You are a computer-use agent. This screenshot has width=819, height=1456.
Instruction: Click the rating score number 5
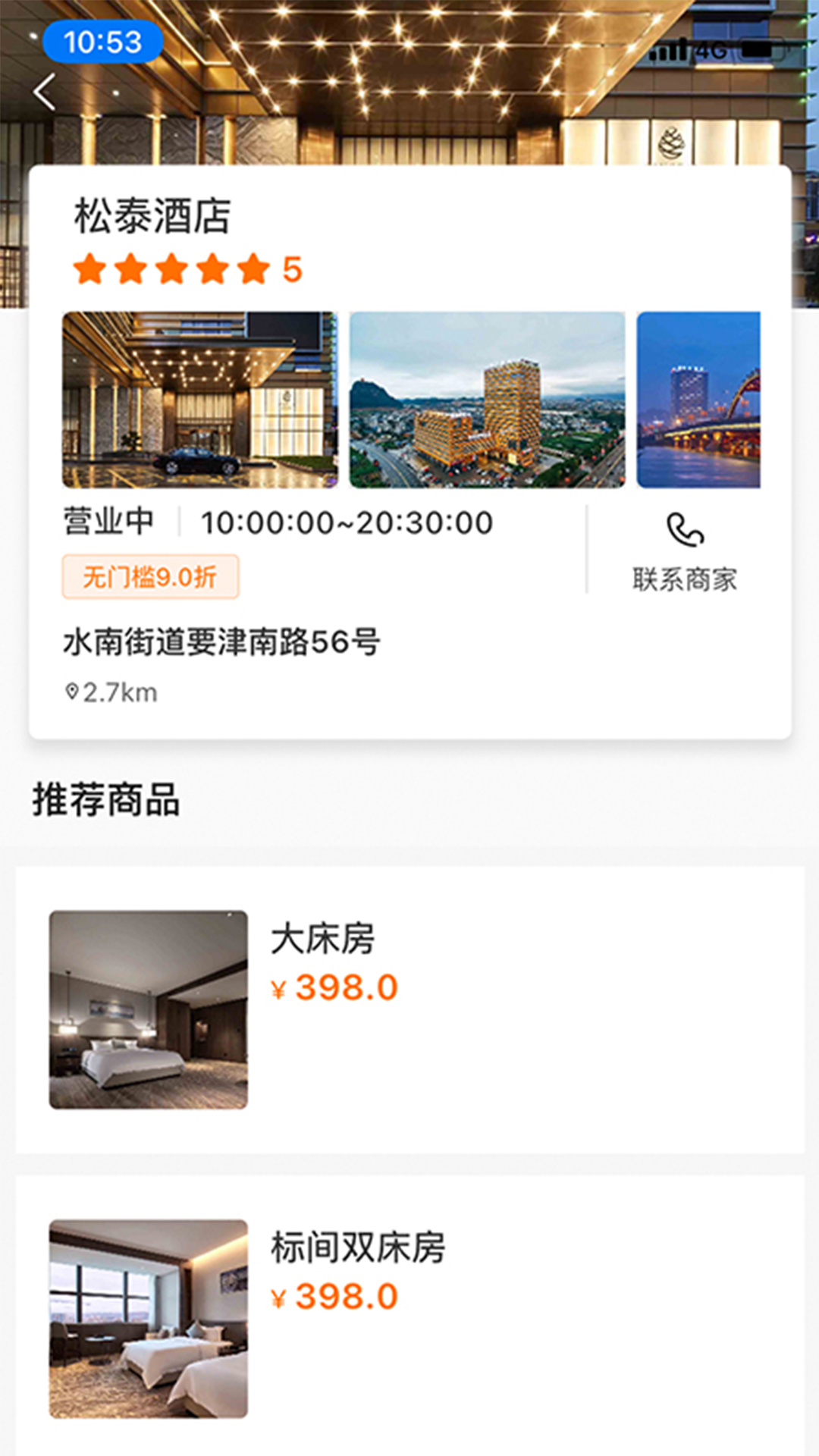coord(292,267)
